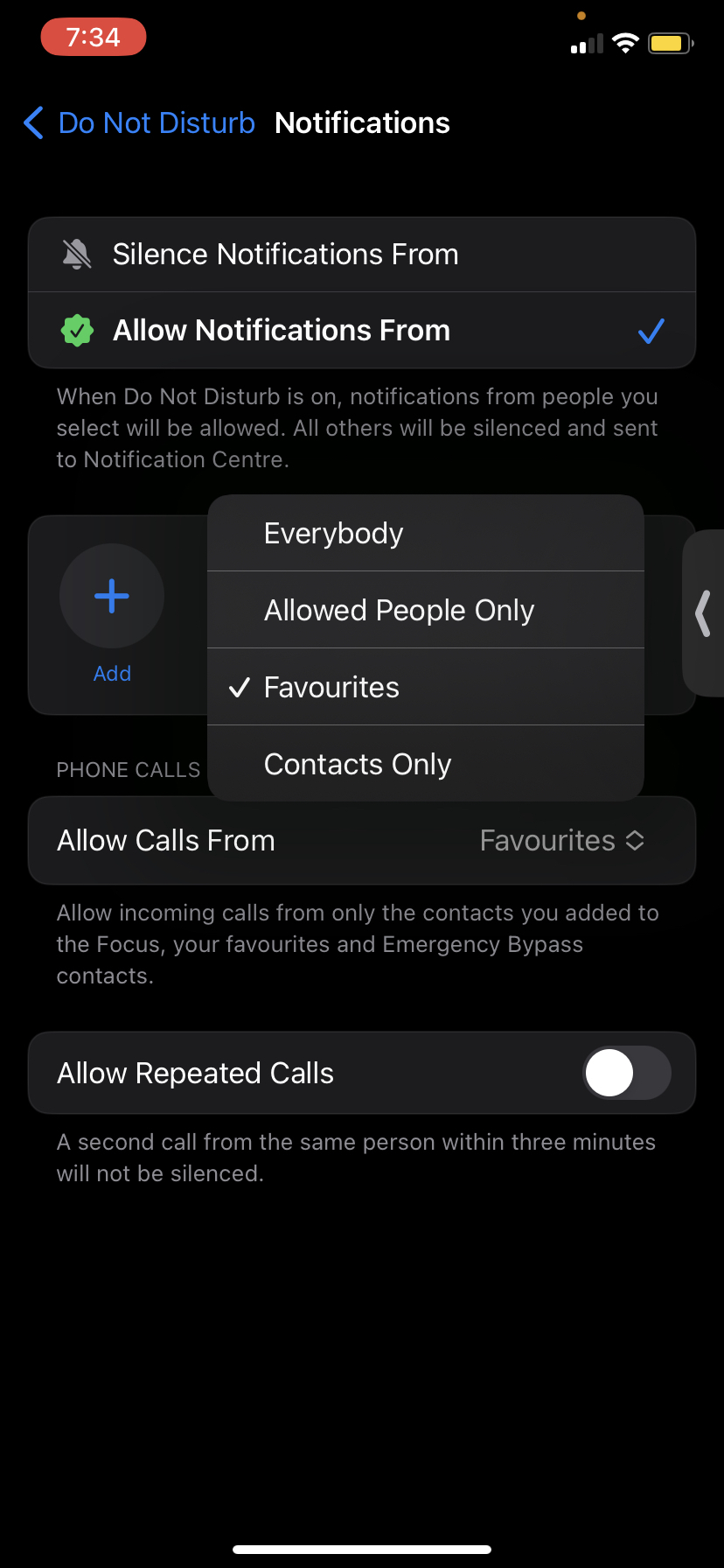Choose Everybody in the calls menu
Screen dimensions: 724x1568
click(x=425, y=534)
